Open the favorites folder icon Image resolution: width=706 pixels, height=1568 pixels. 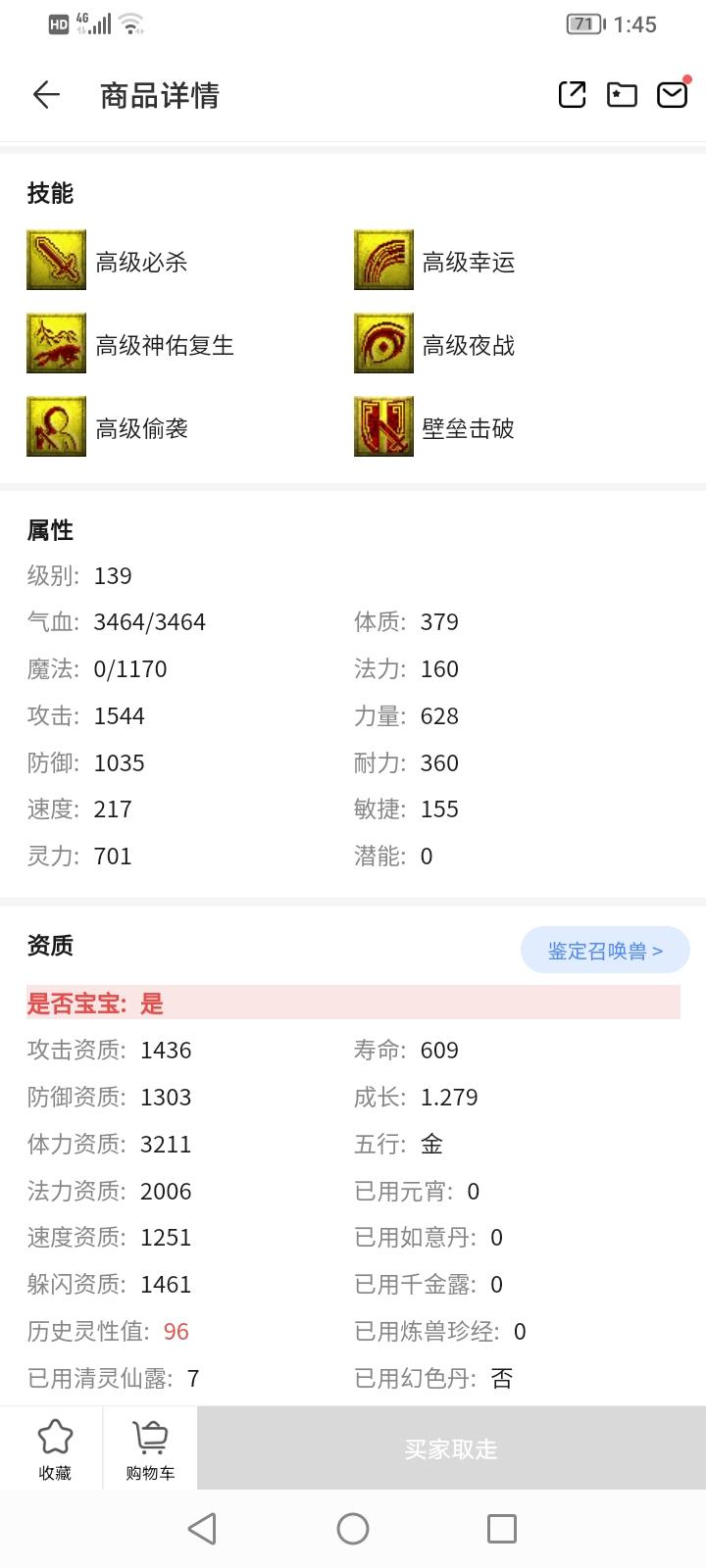[622, 94]
